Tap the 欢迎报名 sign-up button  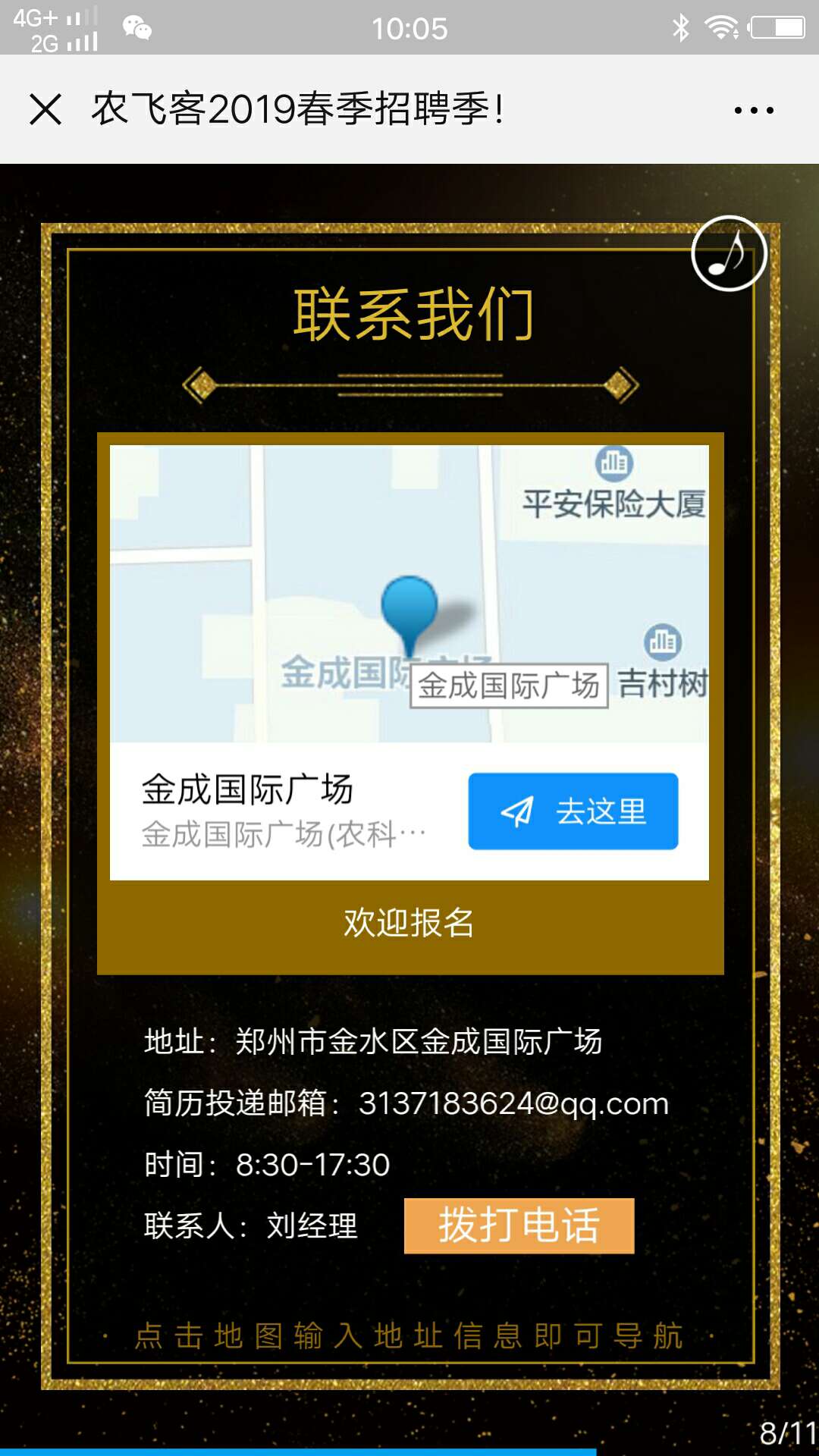pos(409,924)
